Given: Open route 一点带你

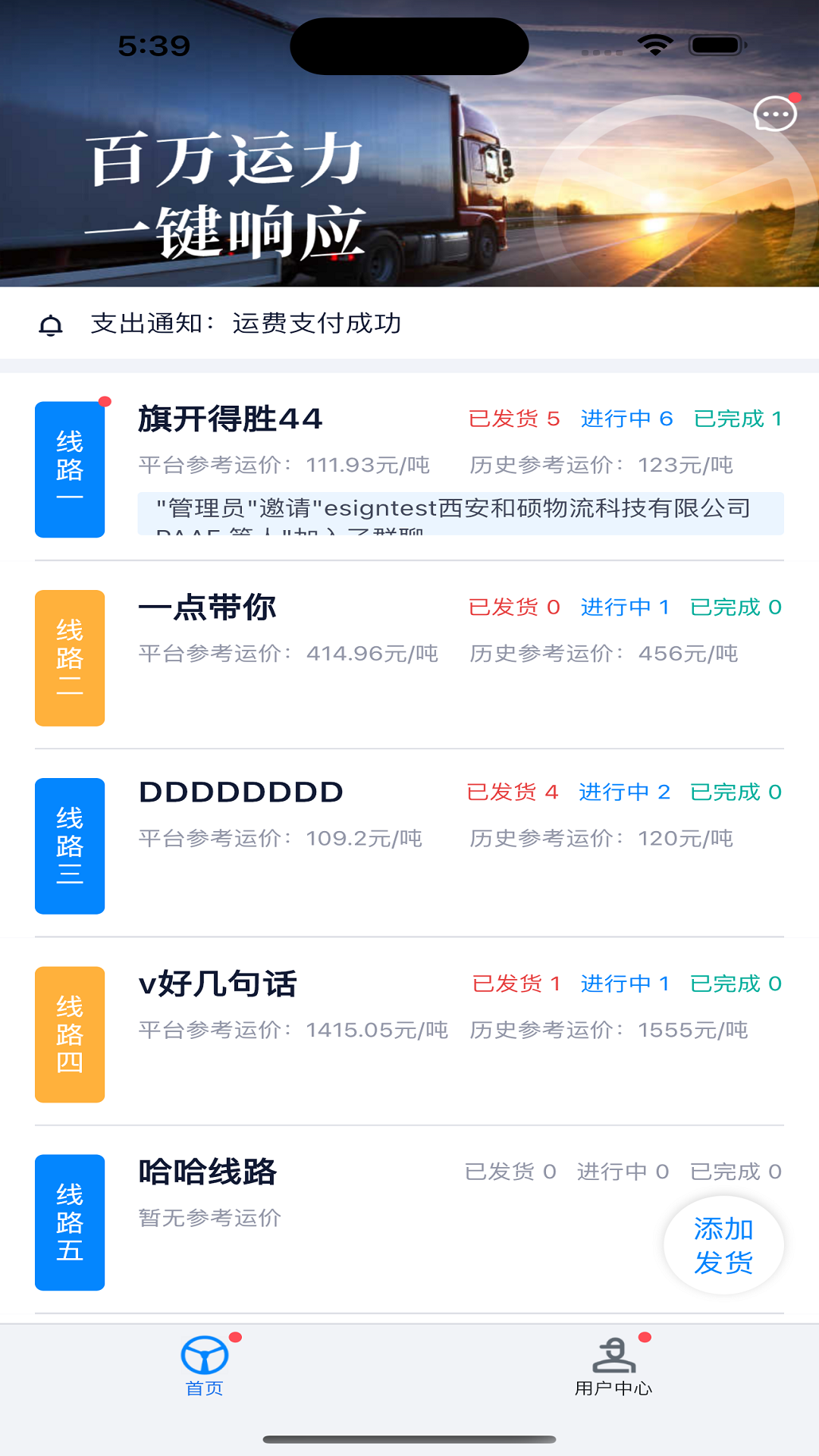Looking at the screenshot, I should pos(207,608).
